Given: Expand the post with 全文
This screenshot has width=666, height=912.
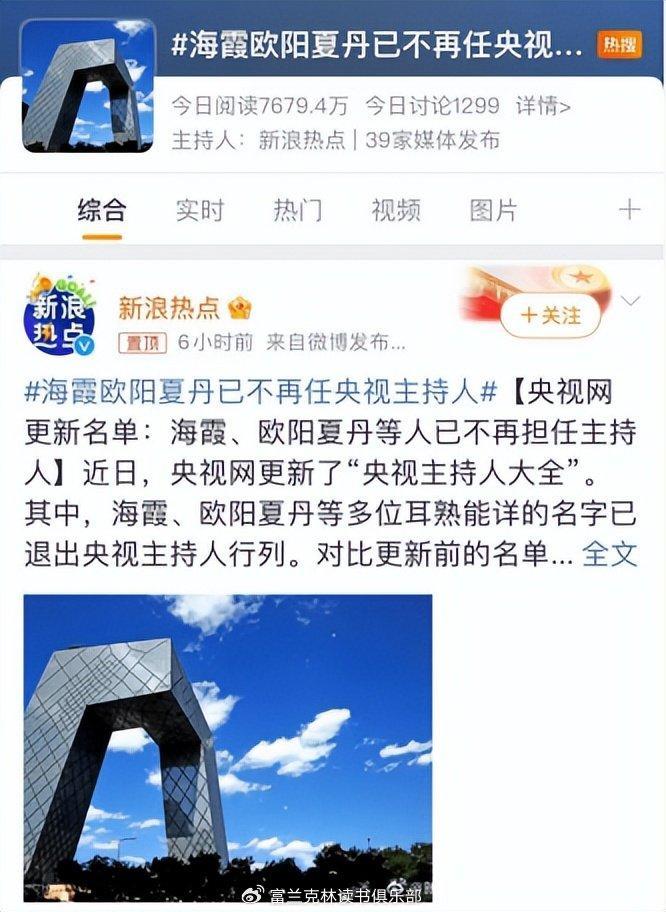Looking at the screenshot, I should (x=610, y=553).
